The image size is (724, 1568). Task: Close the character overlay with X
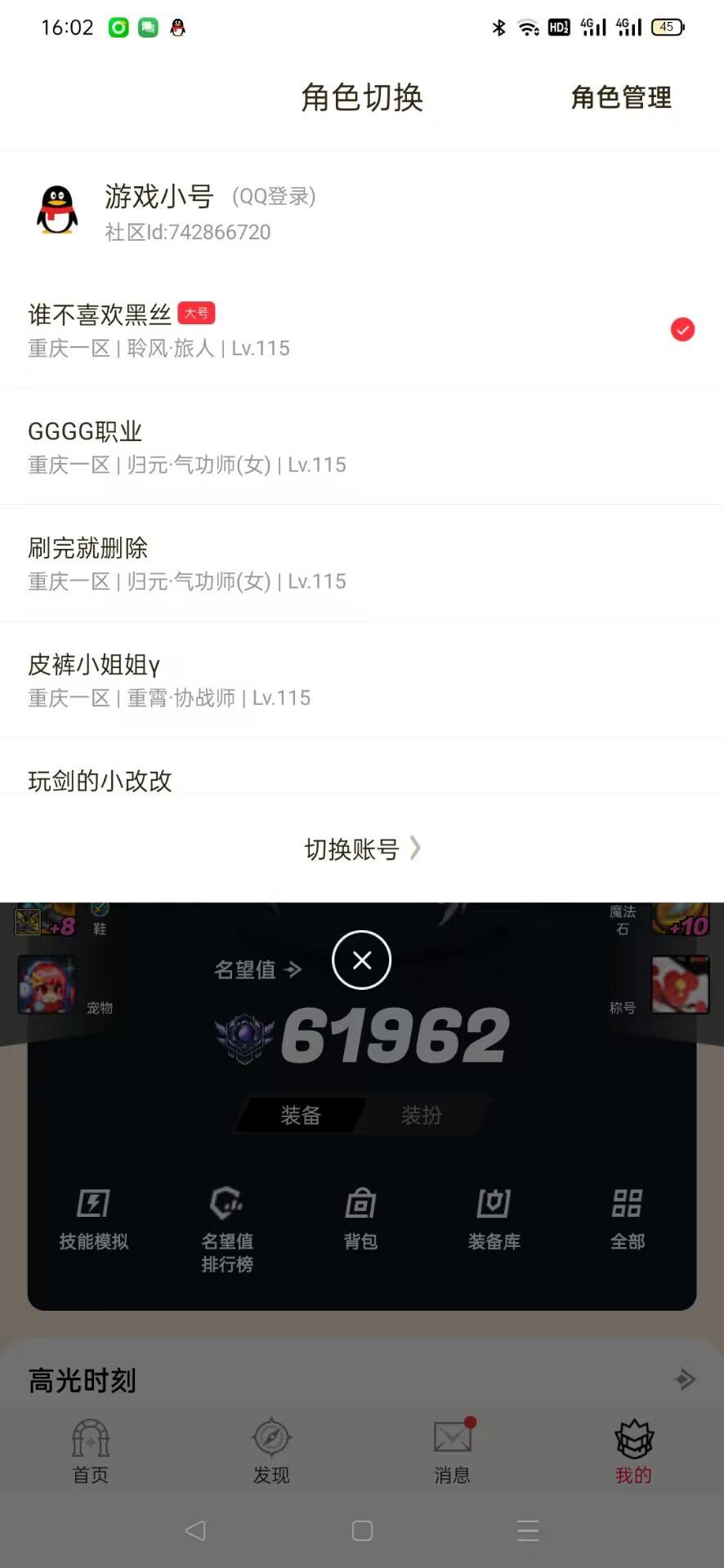pyautogui.click(x=361, y=960)
